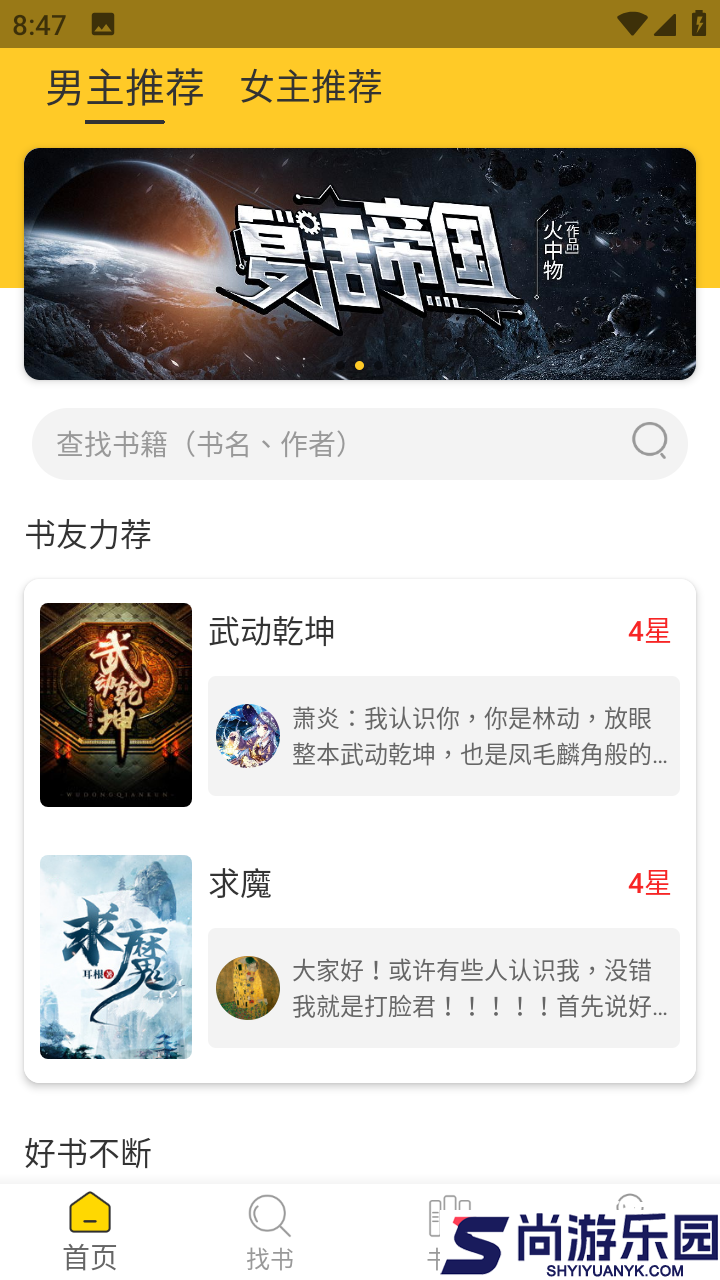
Task: Open the 求魔 cover thumbnail
Action: 115,956
